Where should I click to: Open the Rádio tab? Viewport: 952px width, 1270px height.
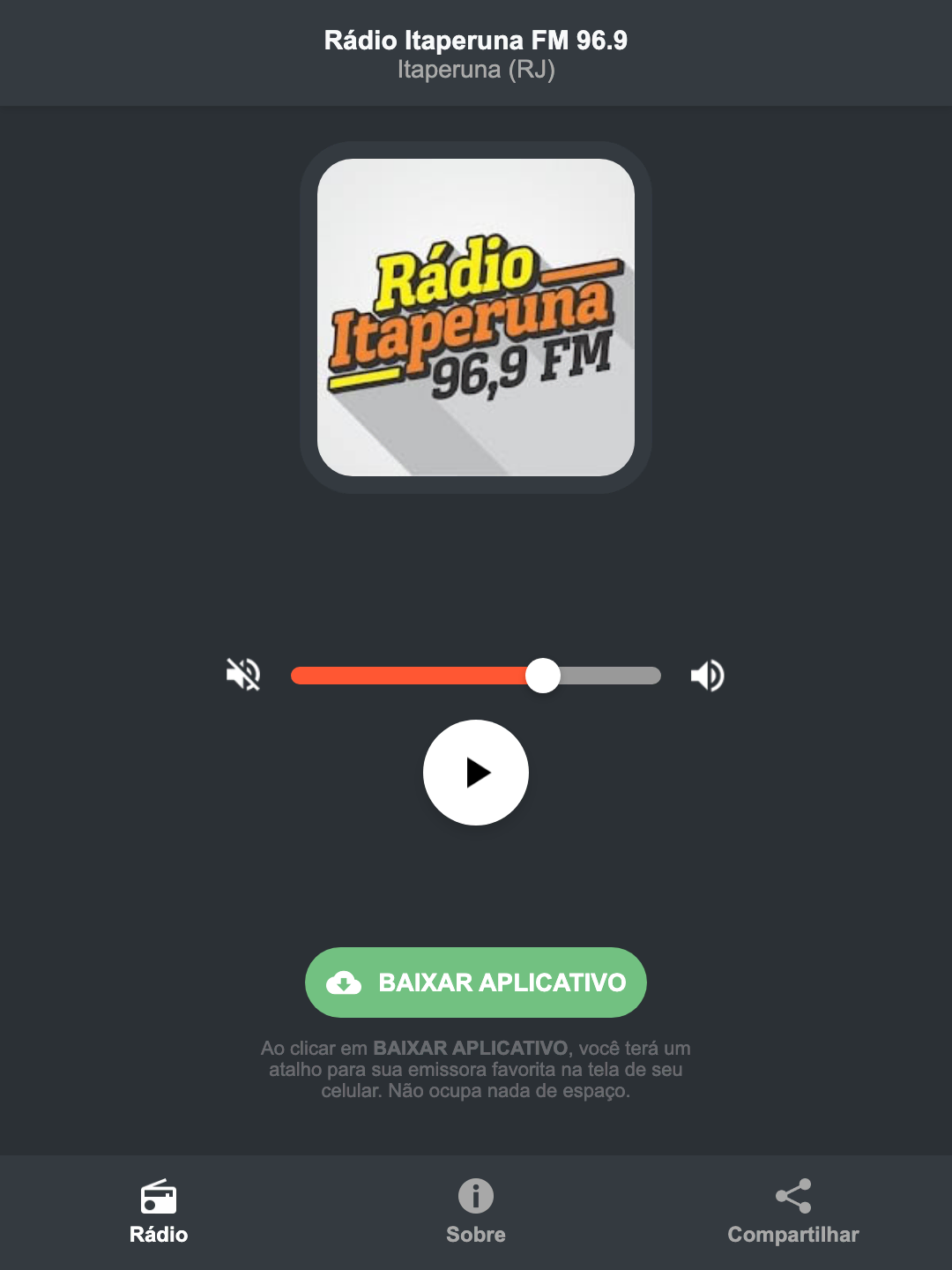point(160,1213)
